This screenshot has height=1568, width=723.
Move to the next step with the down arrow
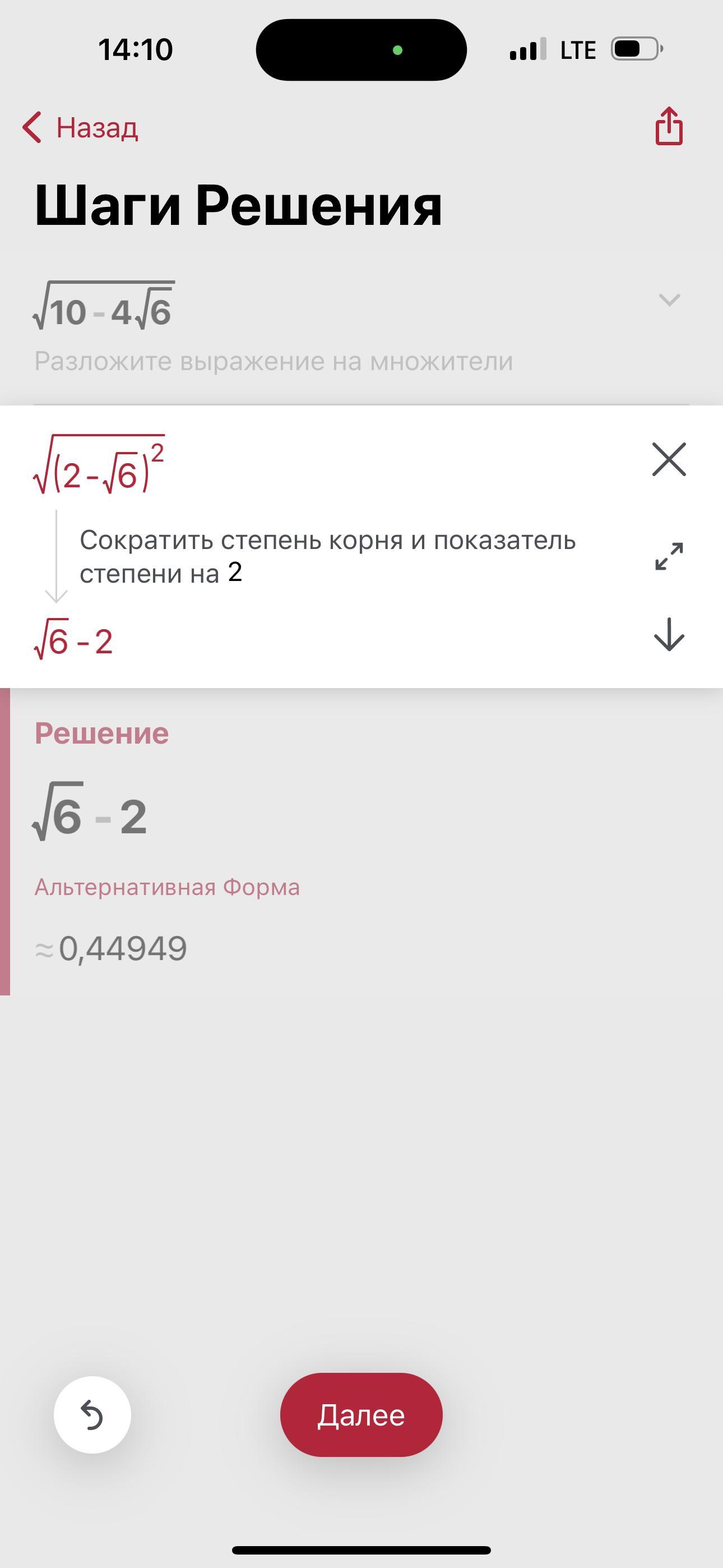pos(669,635)
